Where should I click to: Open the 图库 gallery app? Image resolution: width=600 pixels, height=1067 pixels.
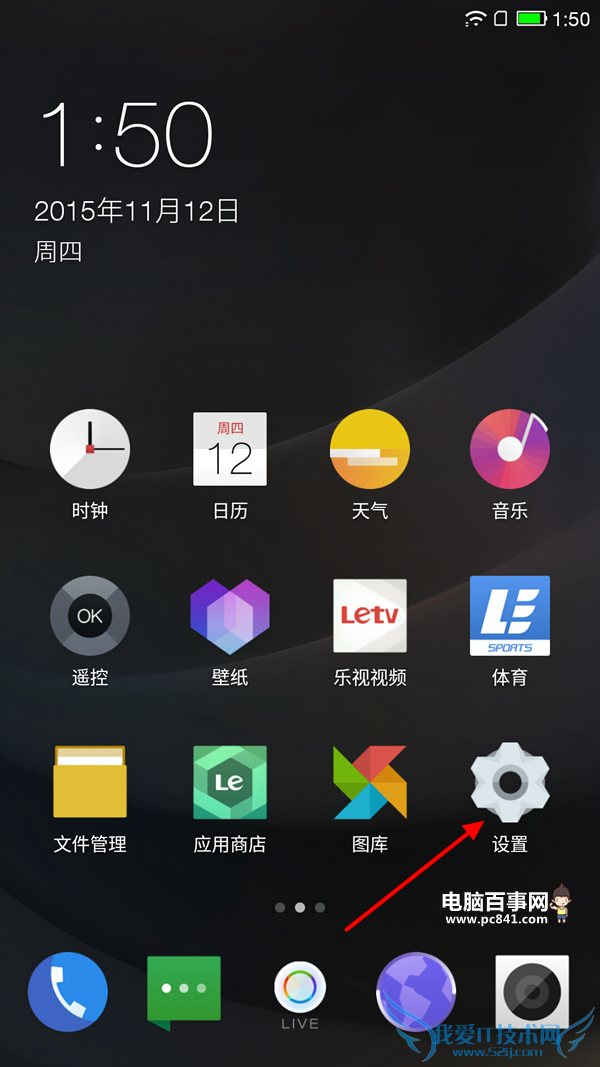click(x=370, y=782)
